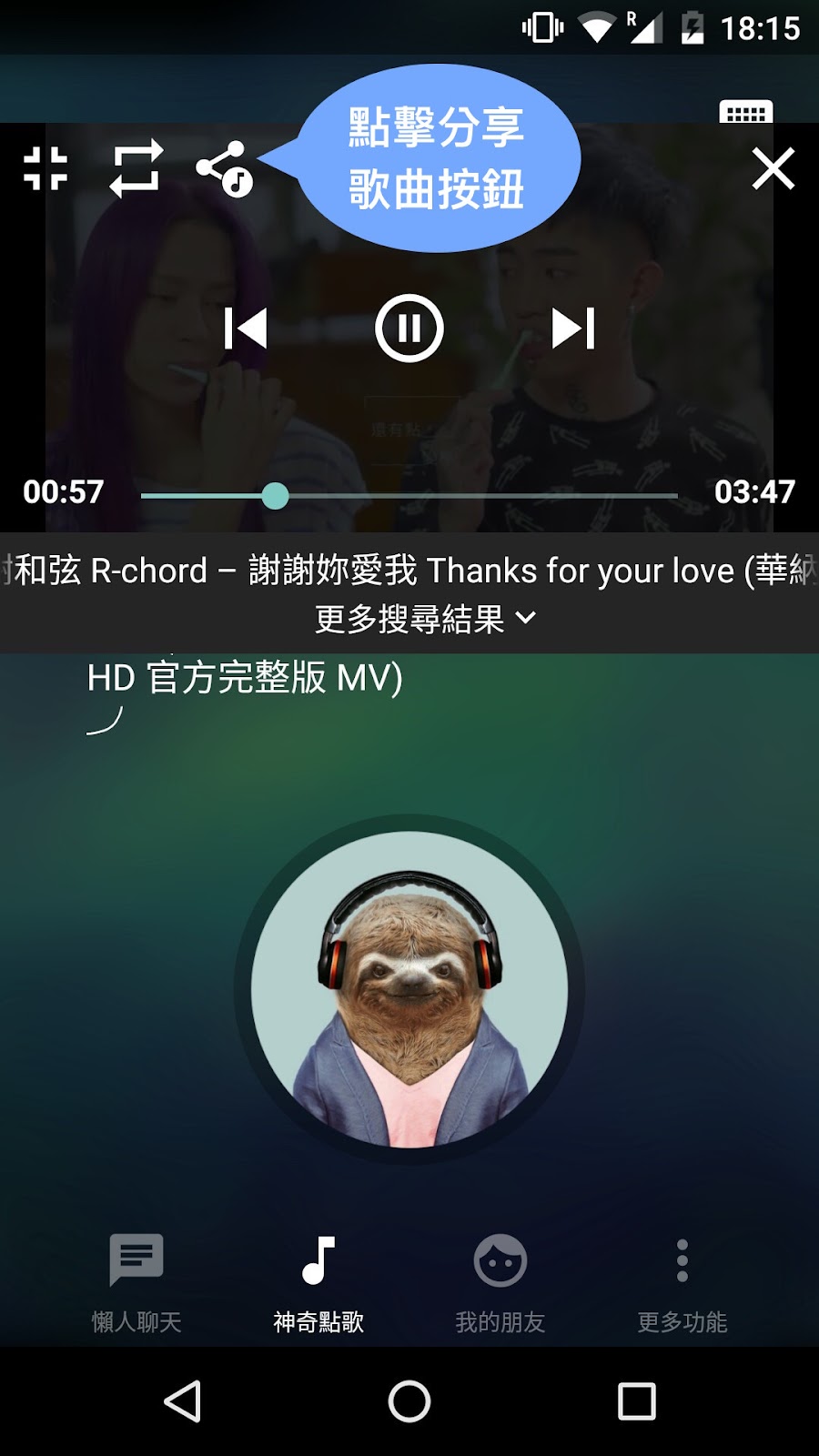Tap the share song button
Viewport: 819px width, 1456px height.
pos(224,169)
